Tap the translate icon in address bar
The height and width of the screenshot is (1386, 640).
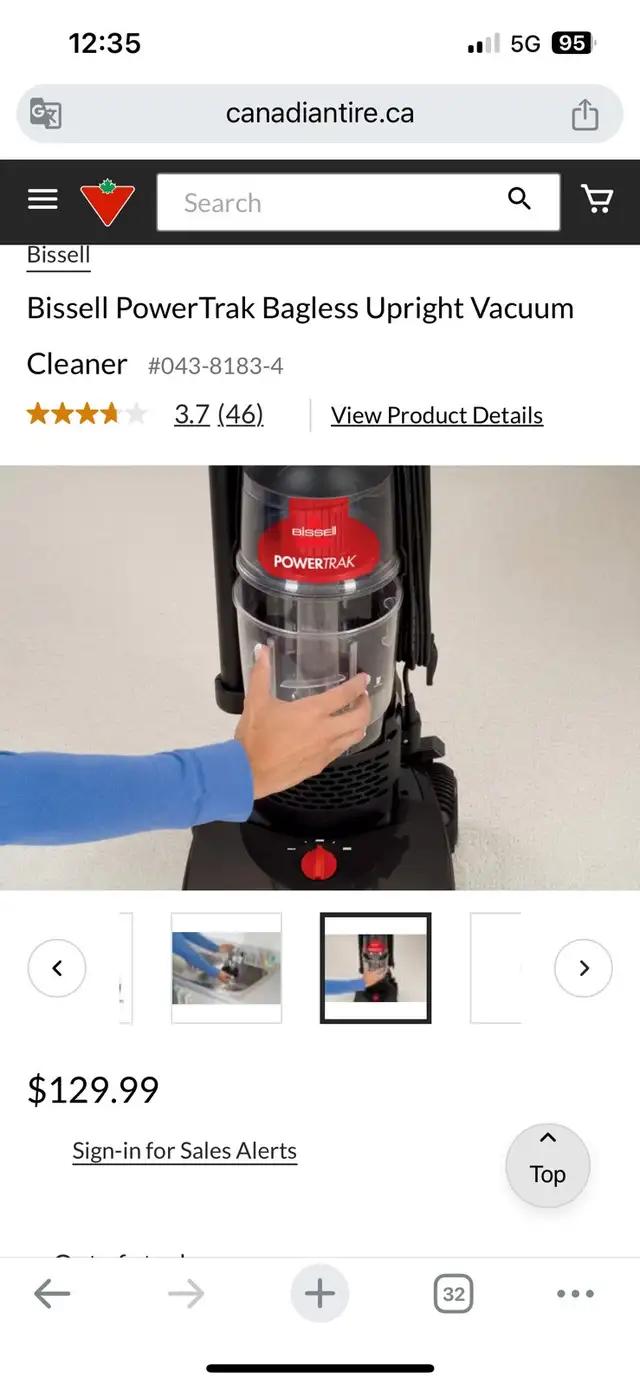pos(46,113)
